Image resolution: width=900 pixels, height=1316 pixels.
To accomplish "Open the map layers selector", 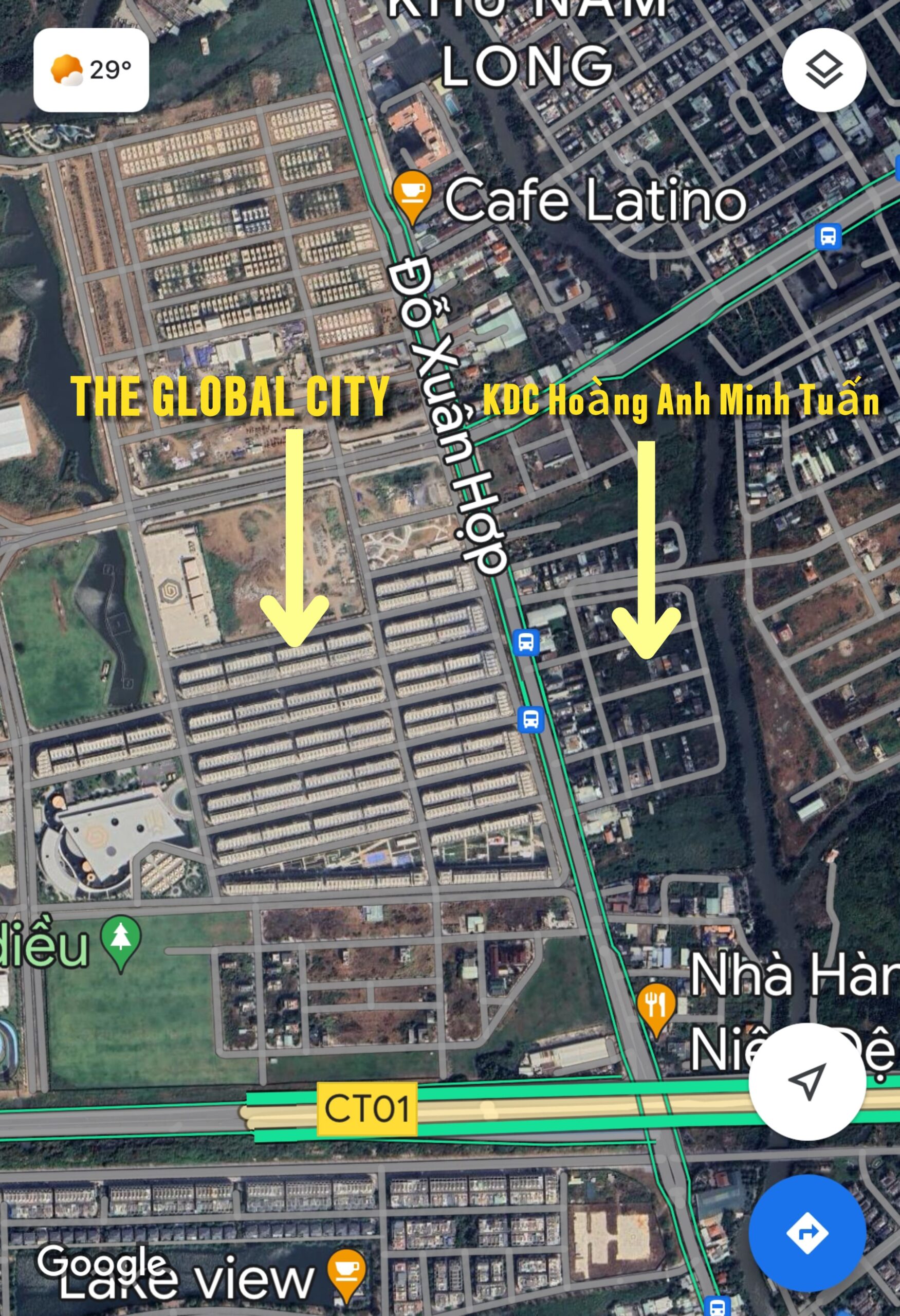I will pos(823,69).
